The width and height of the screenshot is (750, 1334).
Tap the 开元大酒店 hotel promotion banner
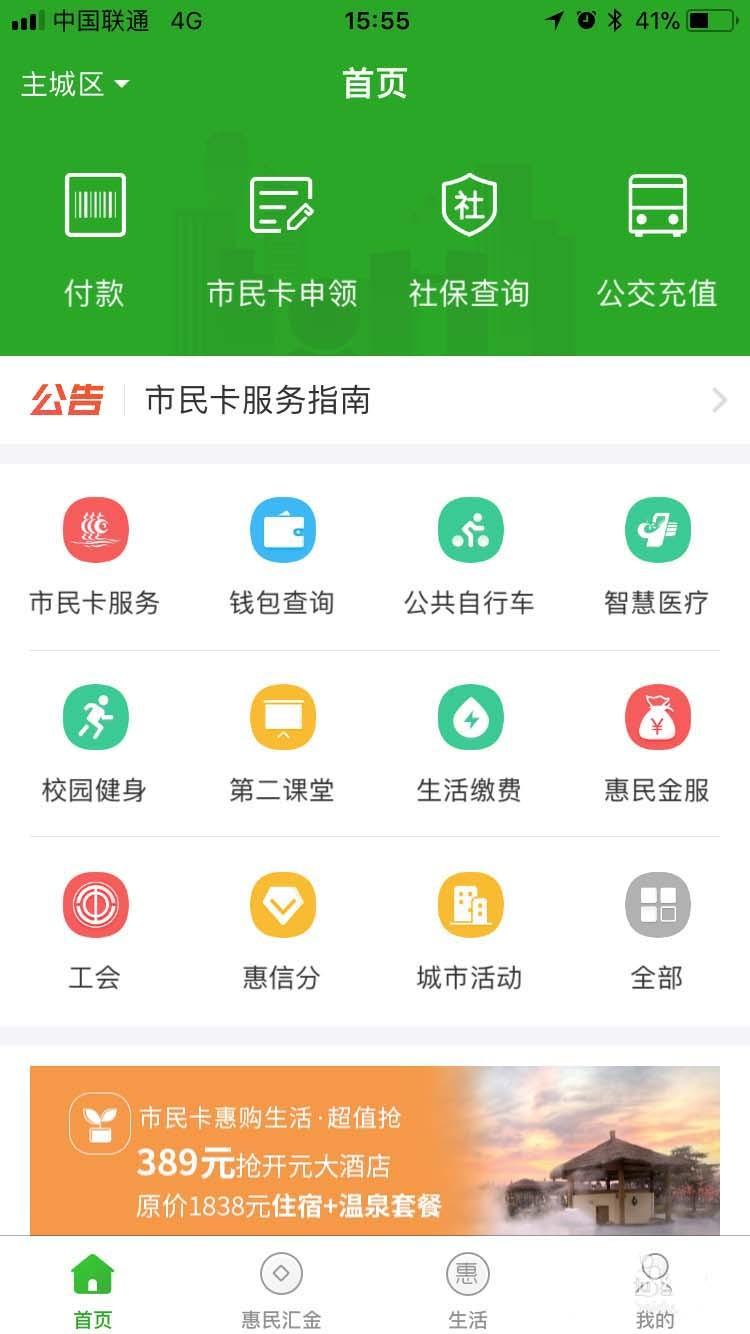click(x=375, y=1150)
